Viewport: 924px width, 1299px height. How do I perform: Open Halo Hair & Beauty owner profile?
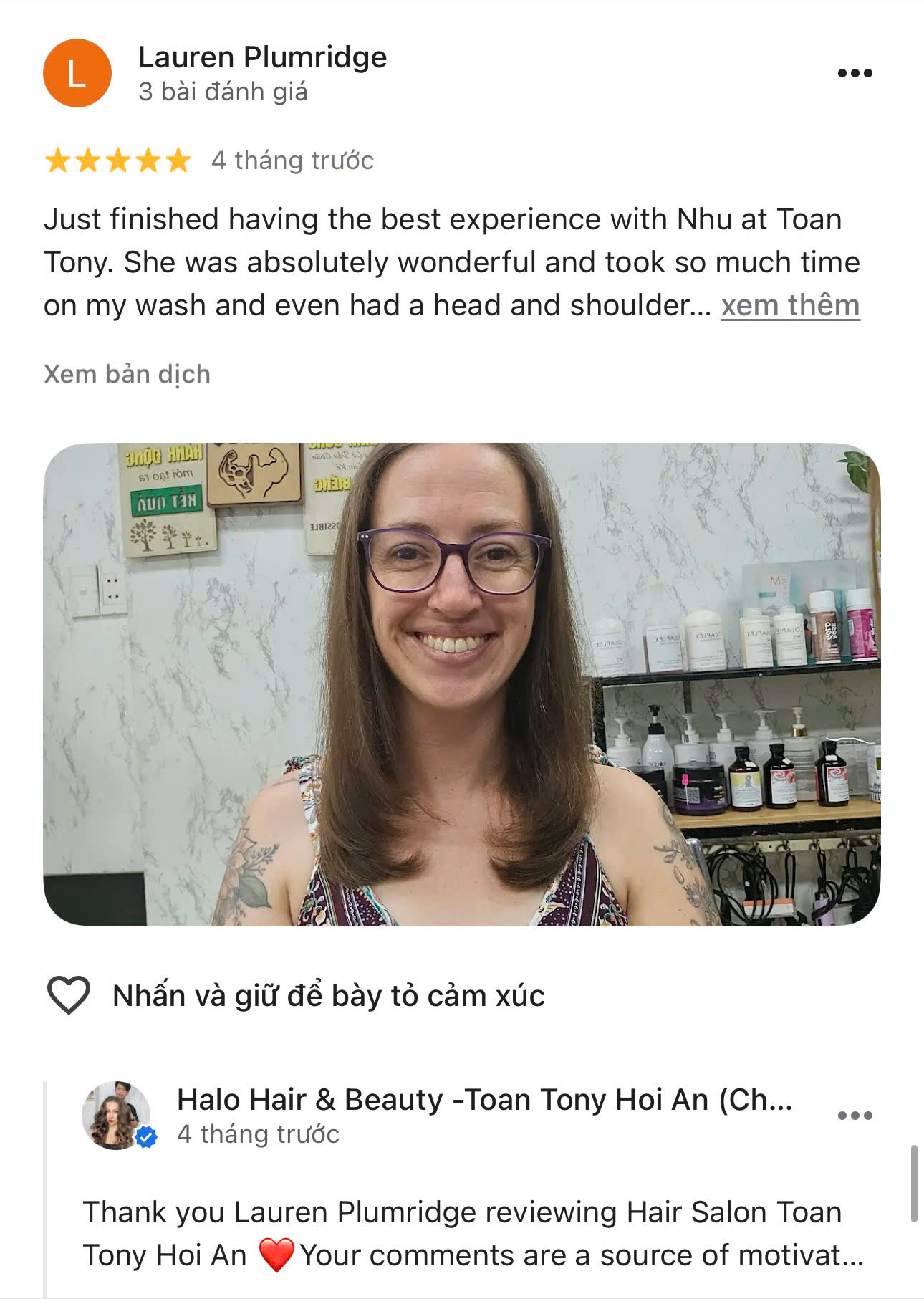[484, 1100]
